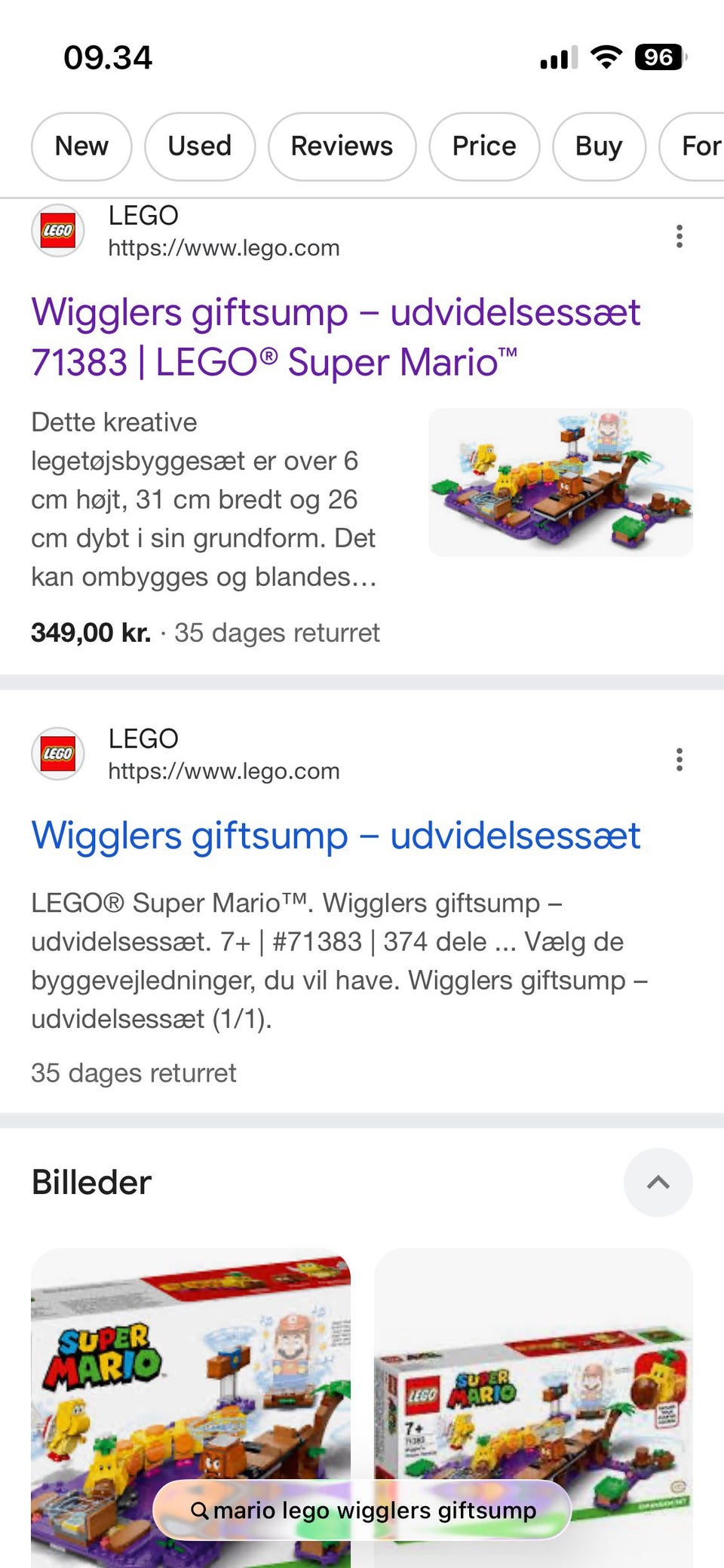Open the Billeder image of the LEGO box

tap(533, 1380)
